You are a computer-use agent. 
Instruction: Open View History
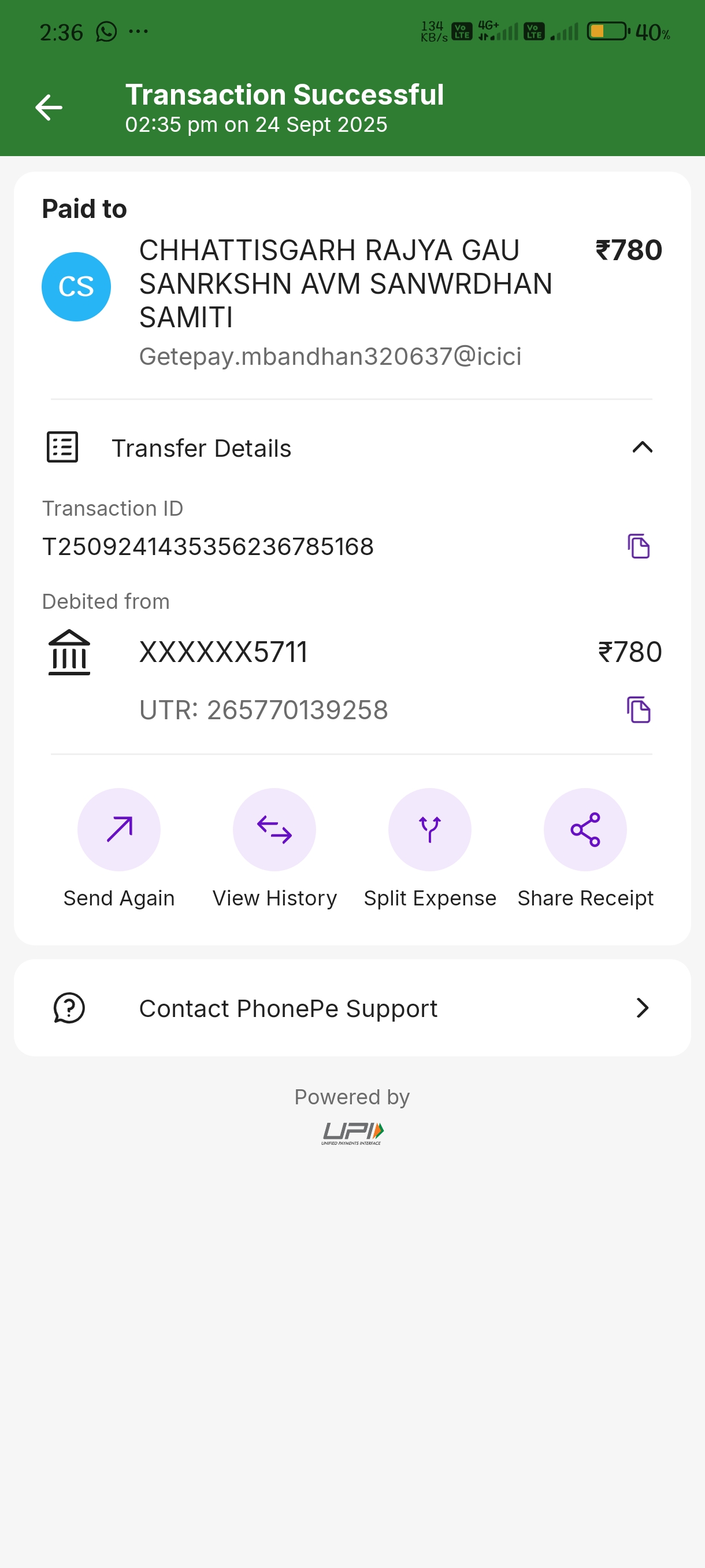[x=274, y=829]
